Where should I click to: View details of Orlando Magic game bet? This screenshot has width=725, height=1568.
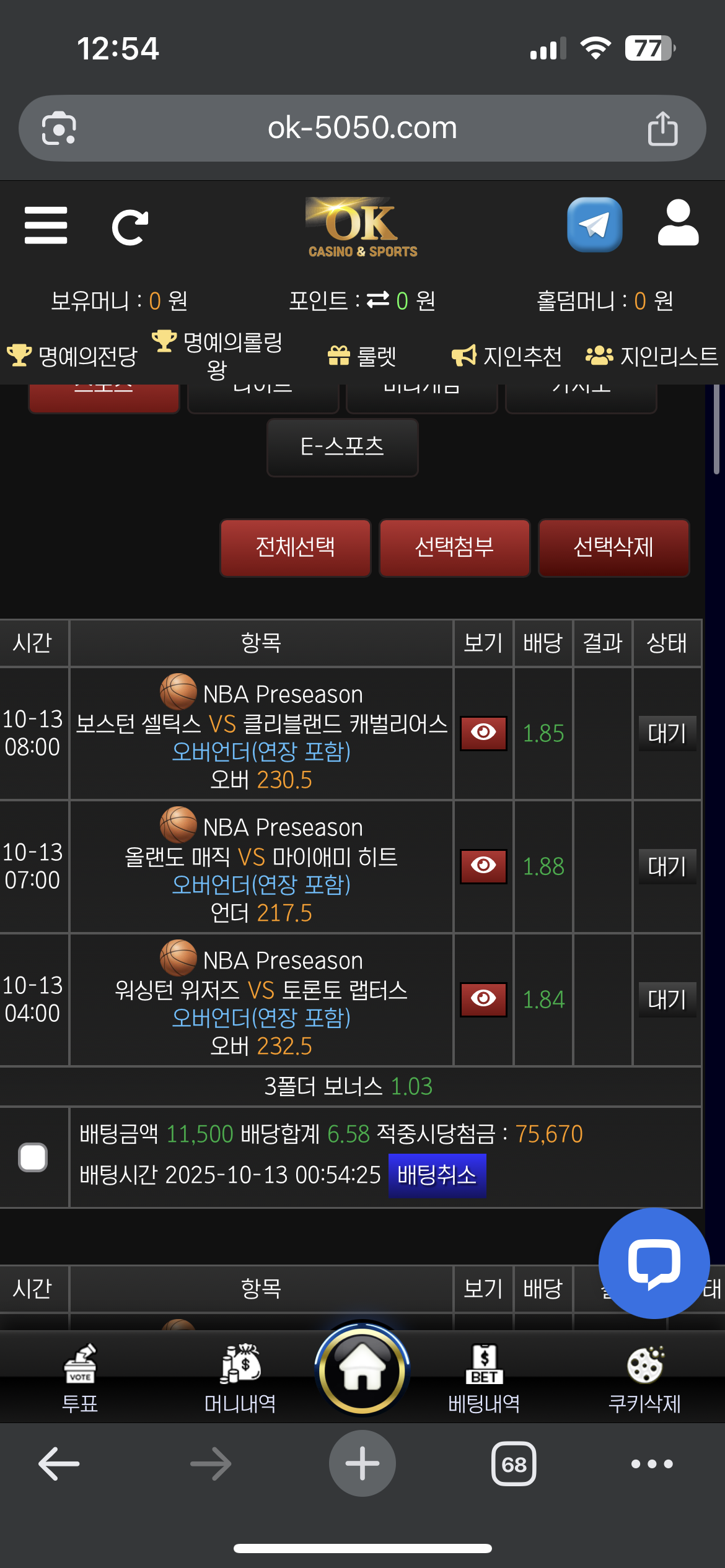(483, 866)
